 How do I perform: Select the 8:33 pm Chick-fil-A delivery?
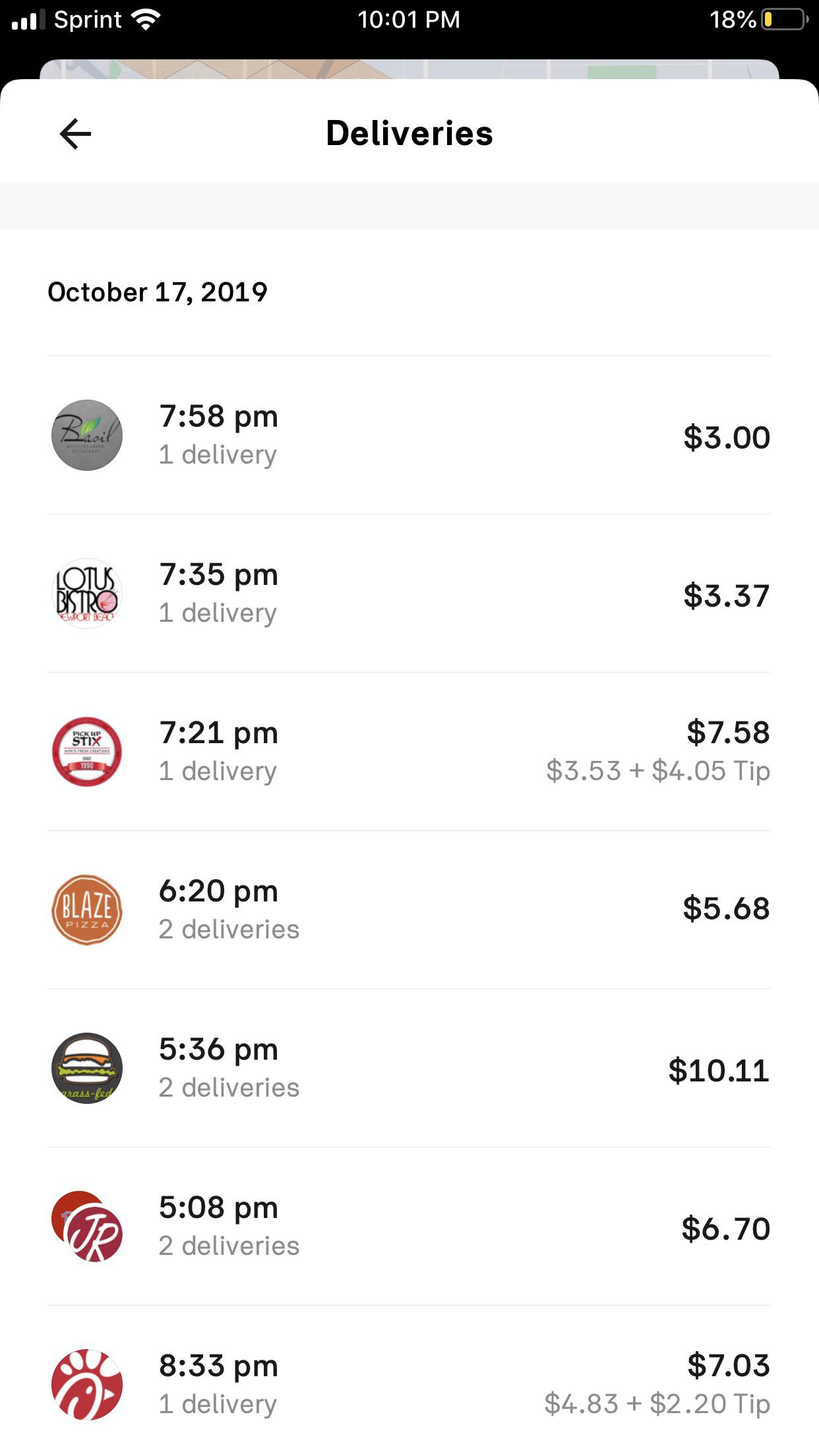point(409,1383)
